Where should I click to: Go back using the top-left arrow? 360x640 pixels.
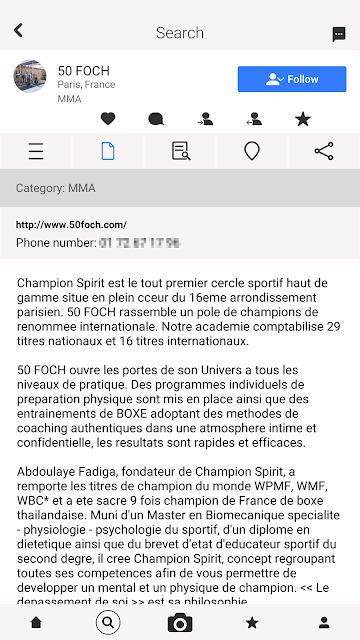tap(18, 30)
